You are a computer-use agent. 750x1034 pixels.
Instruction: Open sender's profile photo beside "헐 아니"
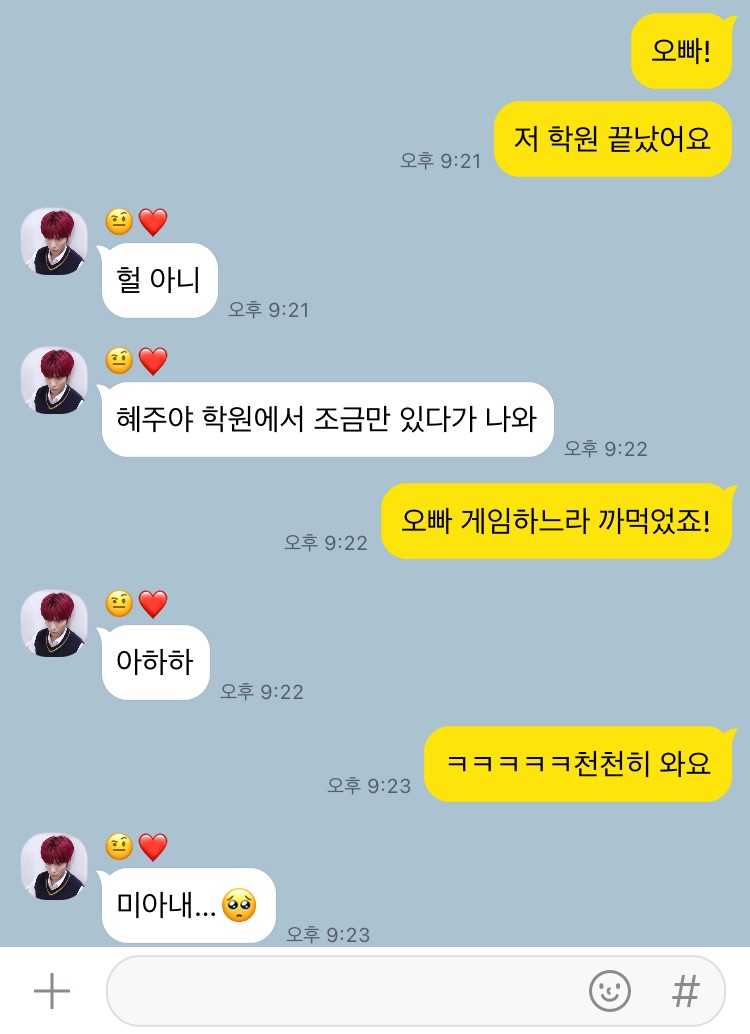(54, 241)
